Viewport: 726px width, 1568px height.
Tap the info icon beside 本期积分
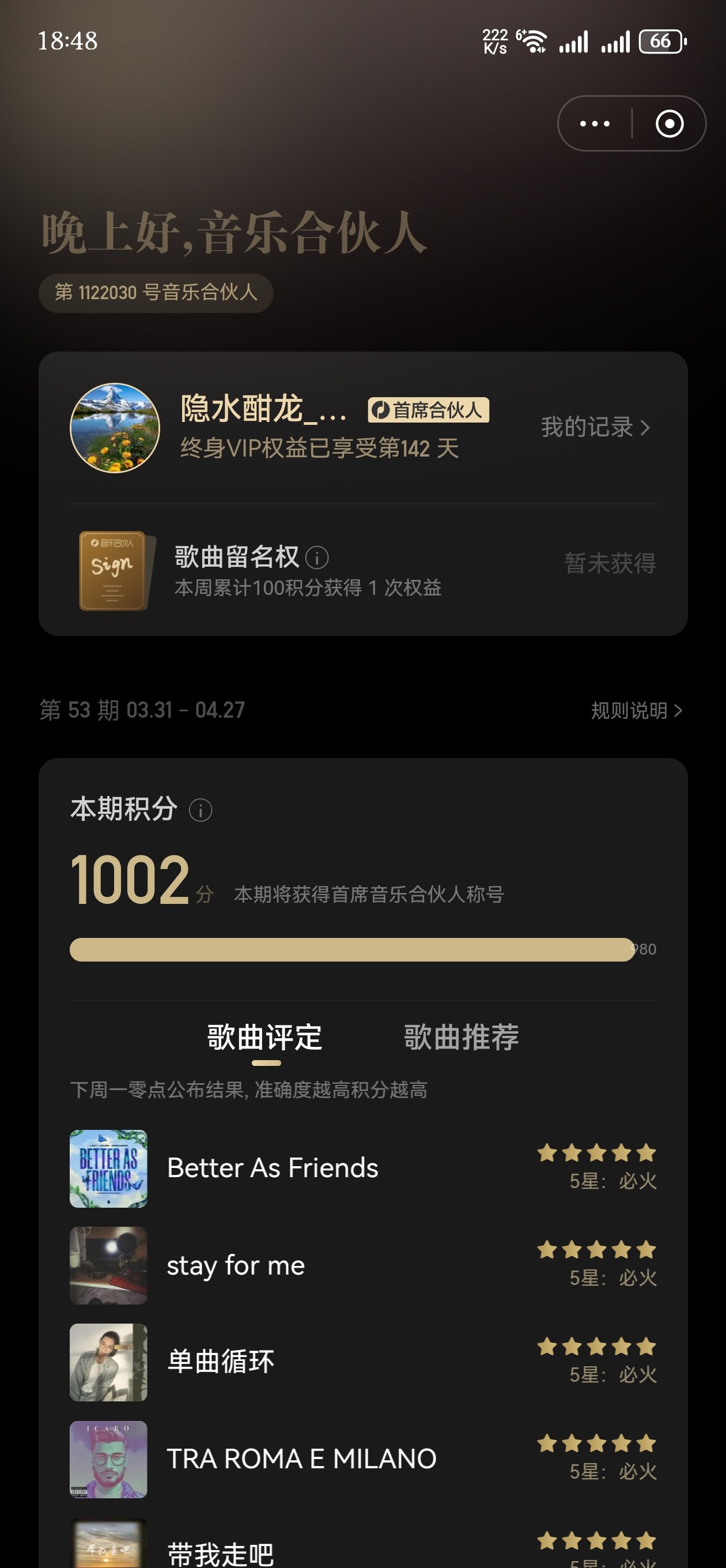click(x=200, y=810)
